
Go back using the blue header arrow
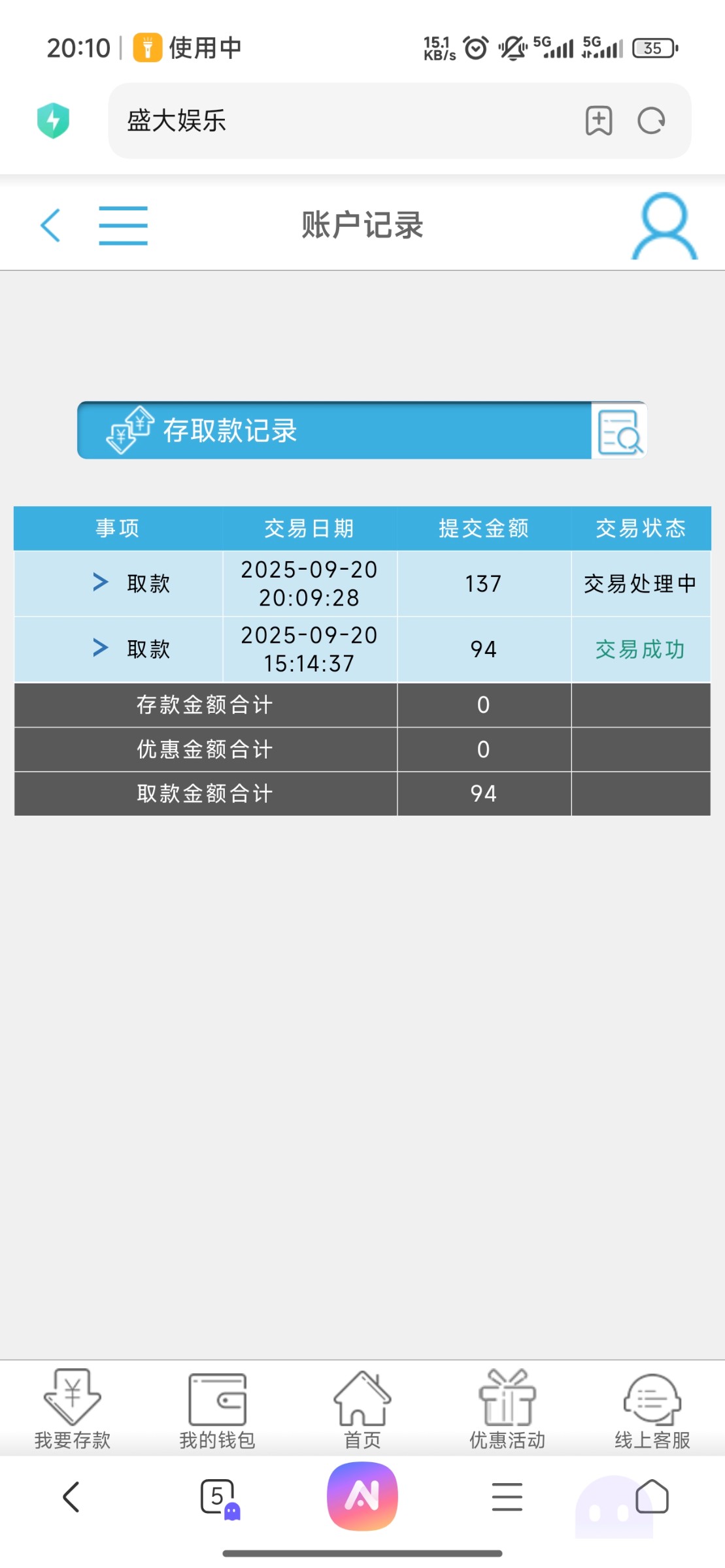[50, 225]
